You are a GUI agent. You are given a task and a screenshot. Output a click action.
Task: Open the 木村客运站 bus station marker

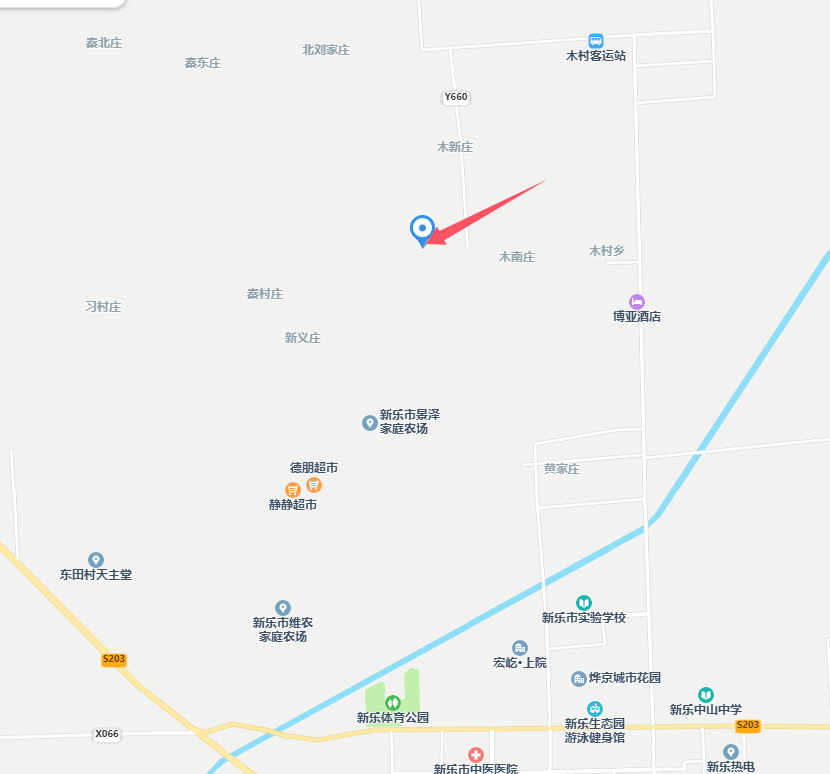click(x=596, y=41)
